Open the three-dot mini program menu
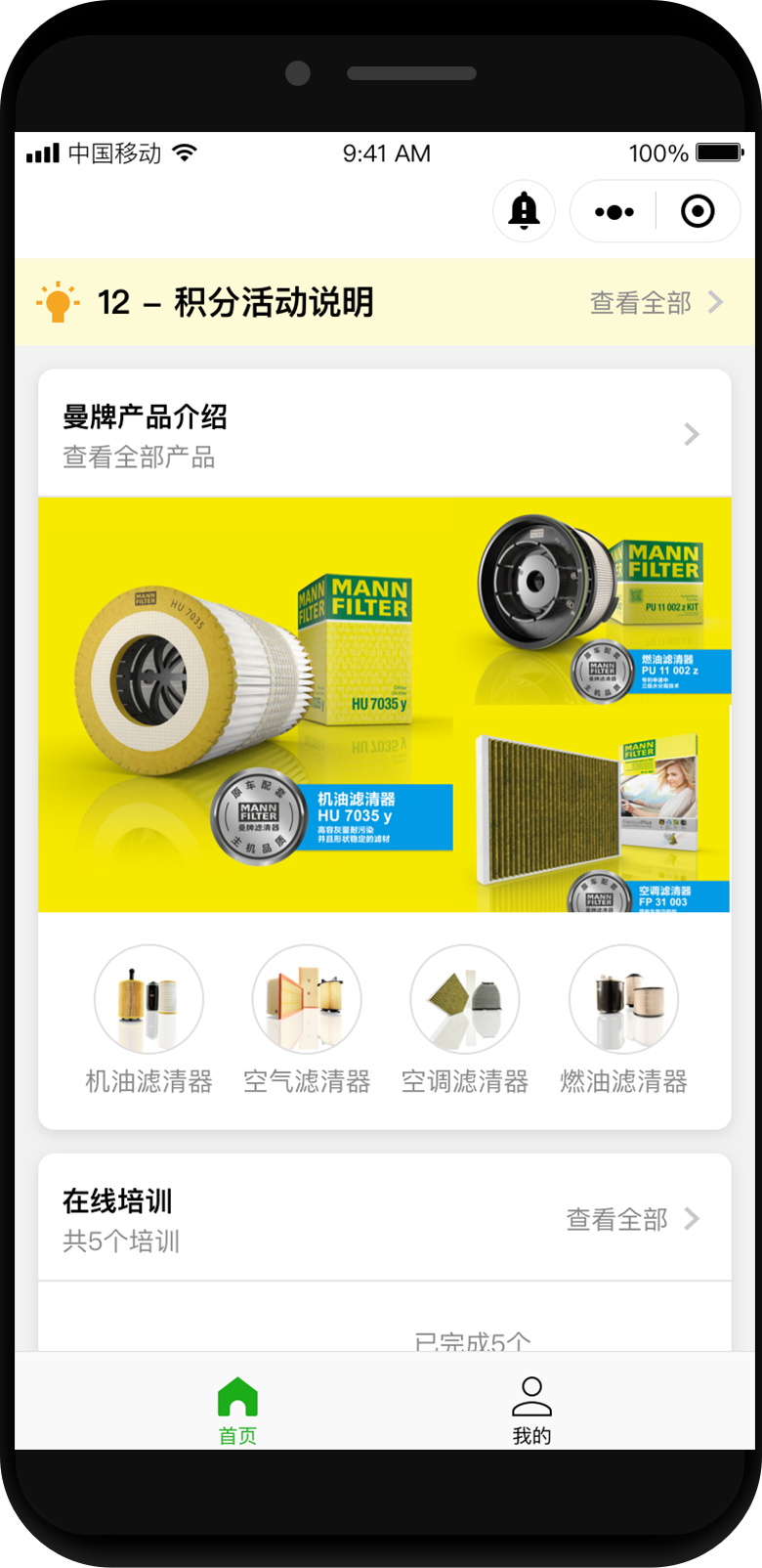Image resolution: width=762 pixels, height=1568 pixels. coord(614,211)
